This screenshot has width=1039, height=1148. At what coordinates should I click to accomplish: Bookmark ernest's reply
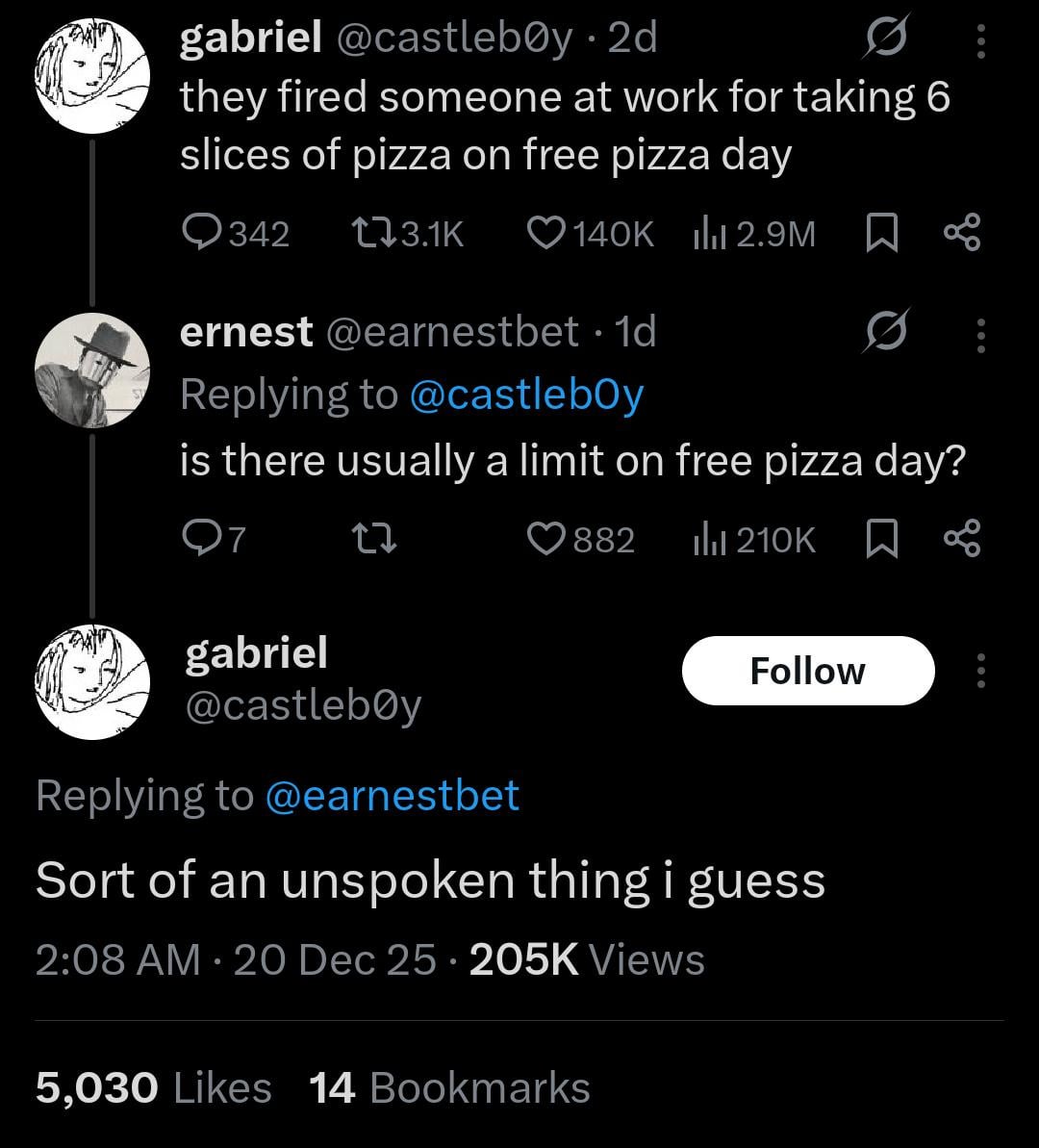pos(882,540)
